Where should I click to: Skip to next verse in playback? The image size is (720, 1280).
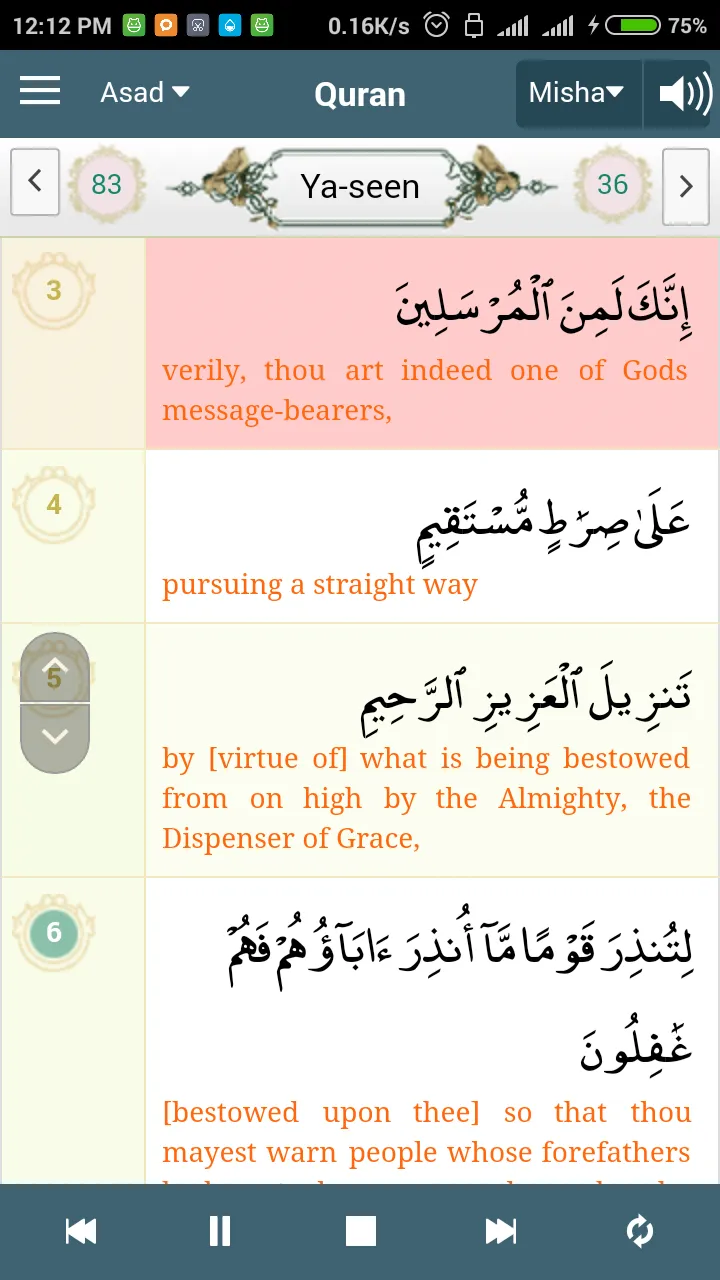[x=501, y=1231]
